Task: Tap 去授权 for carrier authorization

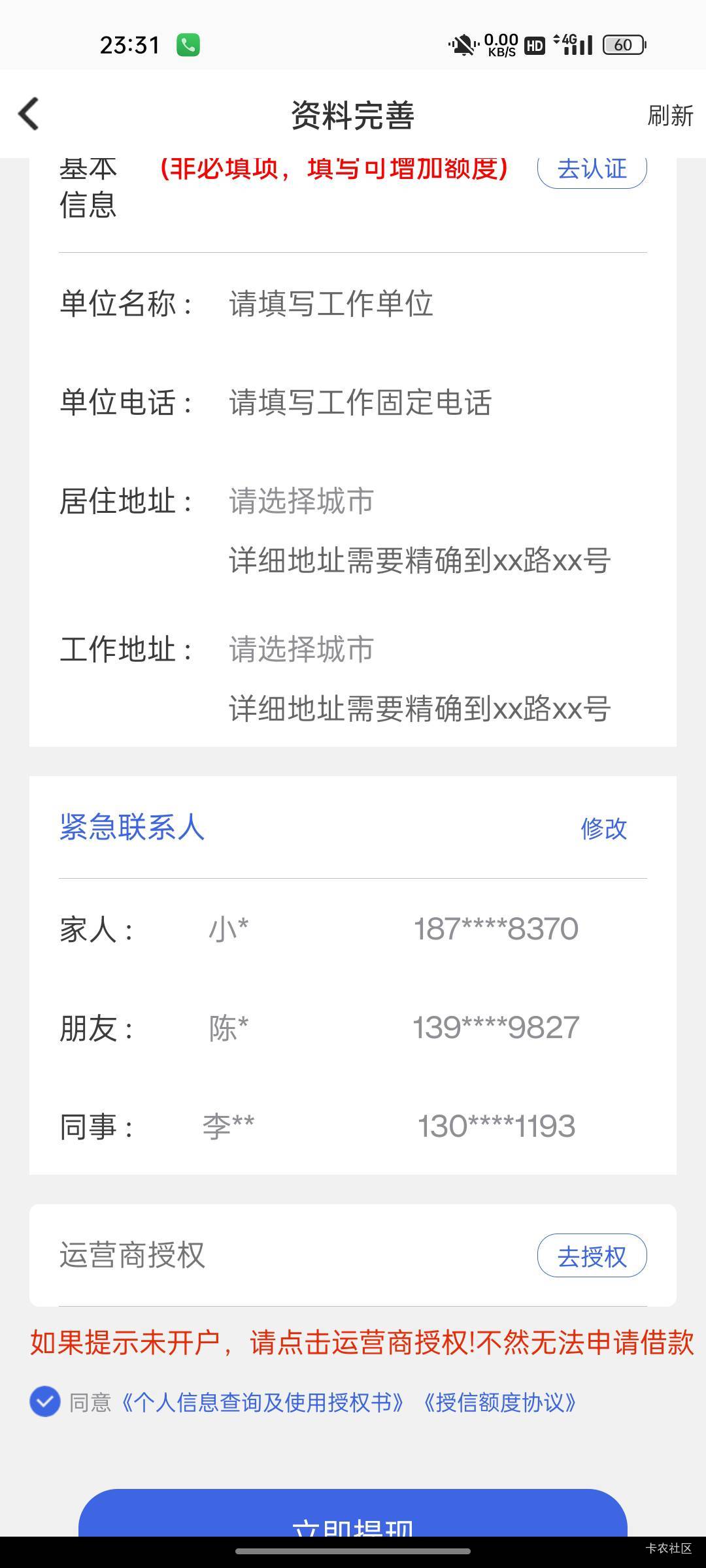Action: coord(592,1256)
